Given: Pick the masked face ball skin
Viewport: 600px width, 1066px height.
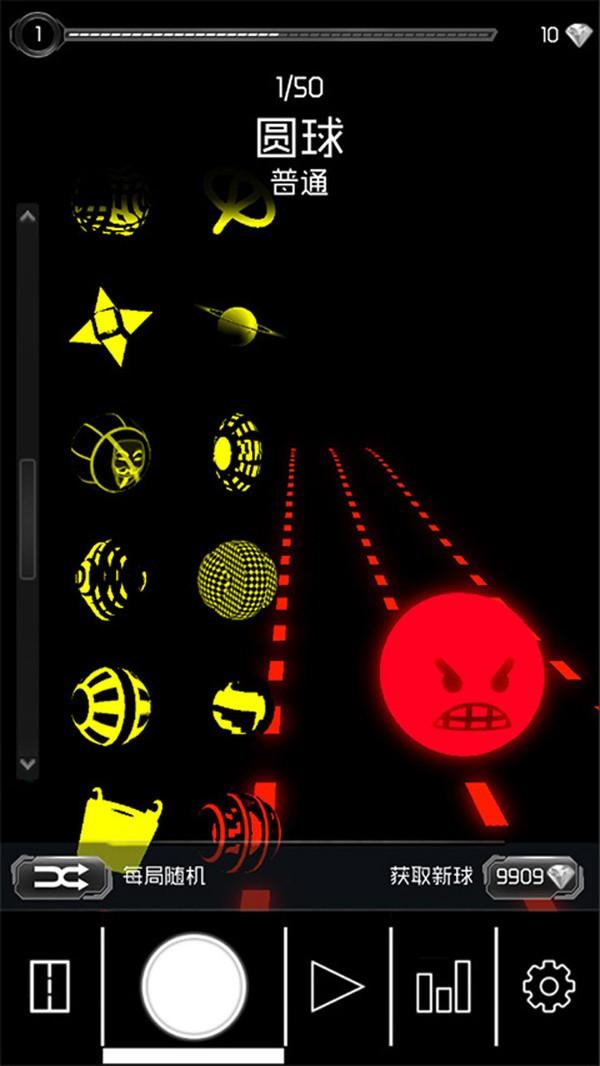Looking at the screenshot, I should coord(110,451).
